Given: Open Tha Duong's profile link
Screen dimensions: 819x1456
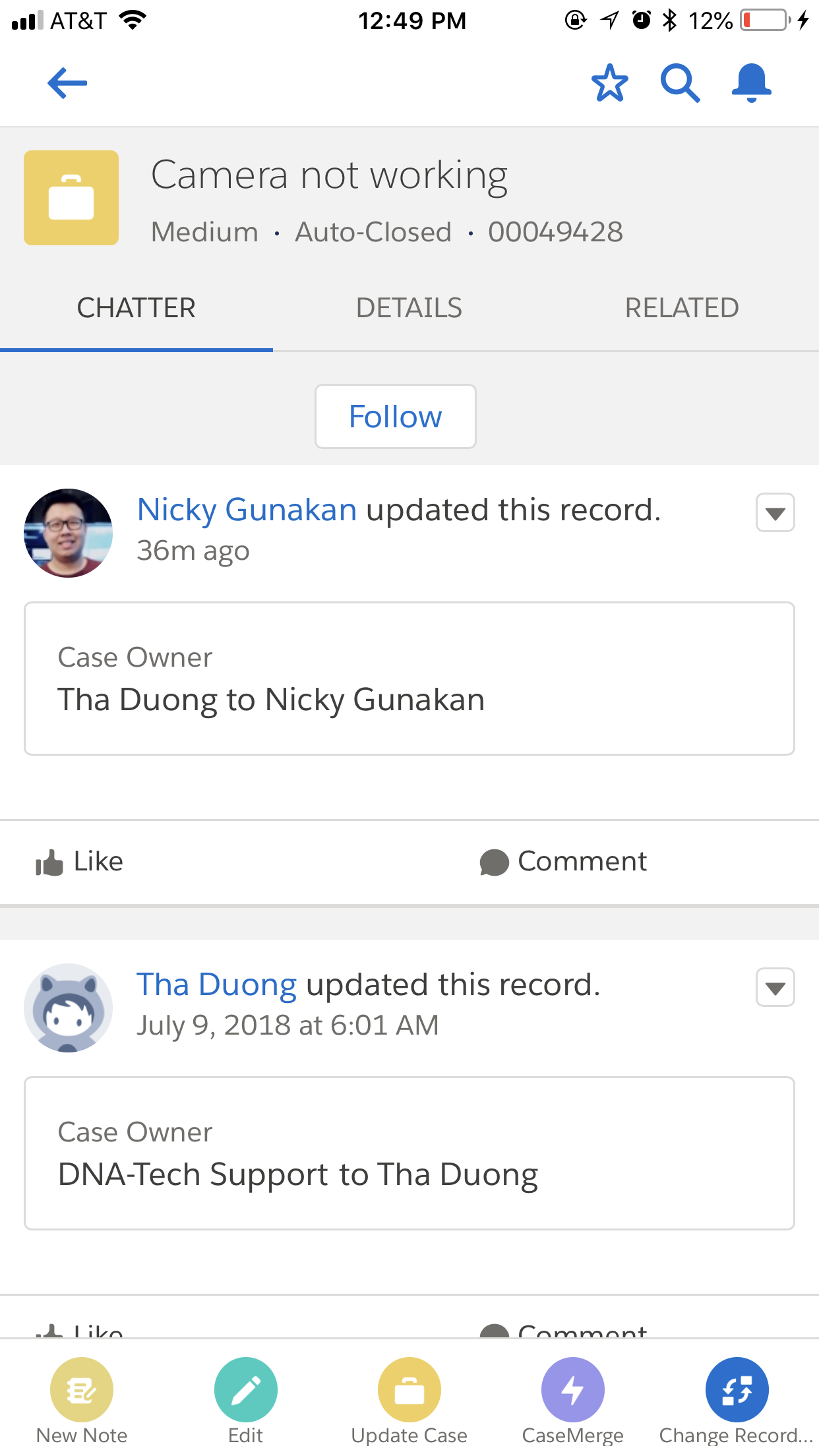Looking at the screenshot, I should click(x=216, y=985).
